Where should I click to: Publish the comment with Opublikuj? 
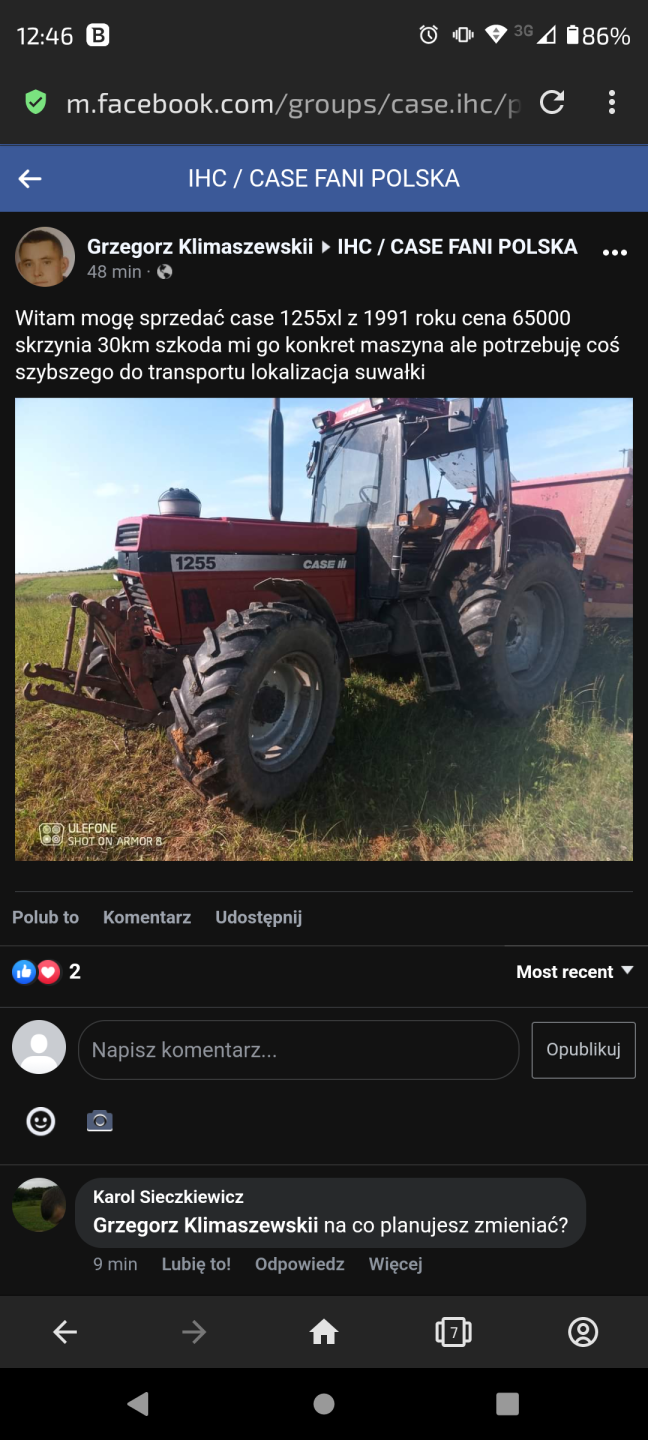[583, 1050]
